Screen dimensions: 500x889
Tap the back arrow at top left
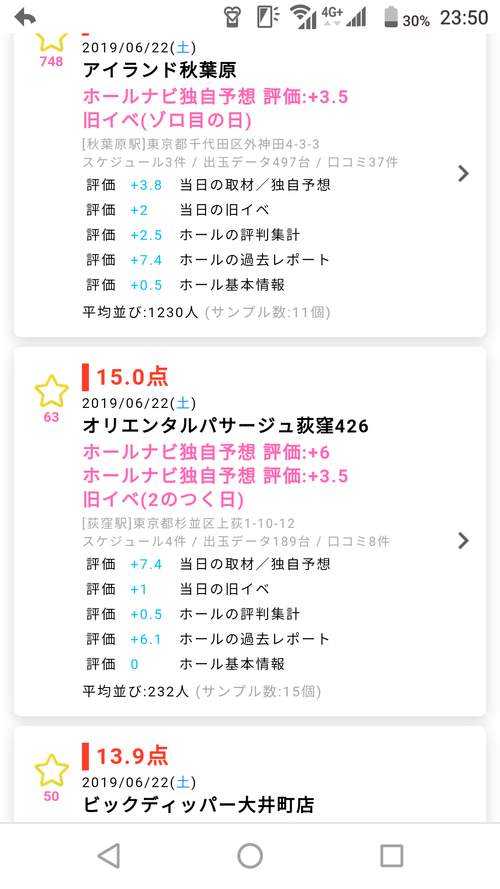pos(26,17)
